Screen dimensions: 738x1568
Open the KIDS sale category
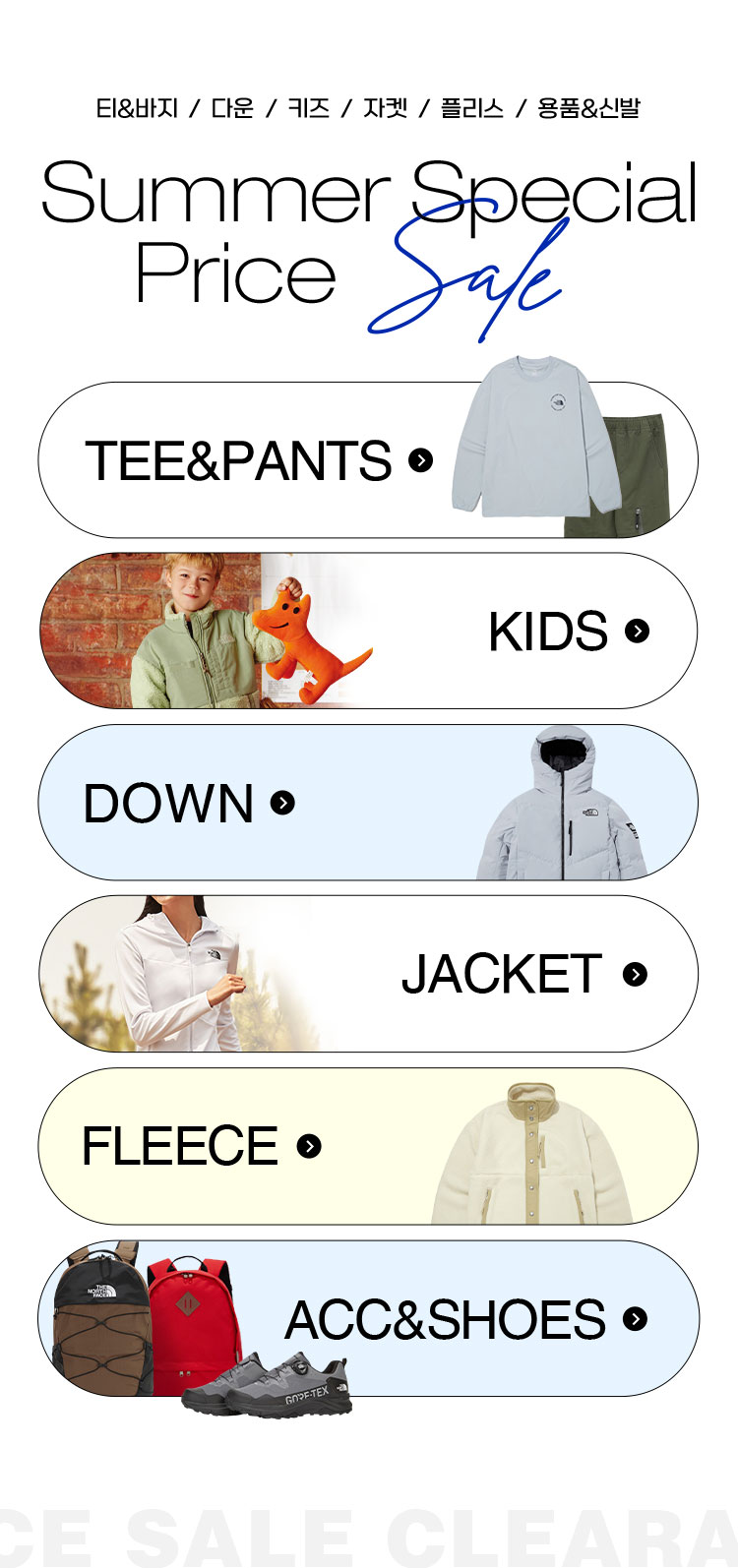point(567,631)
